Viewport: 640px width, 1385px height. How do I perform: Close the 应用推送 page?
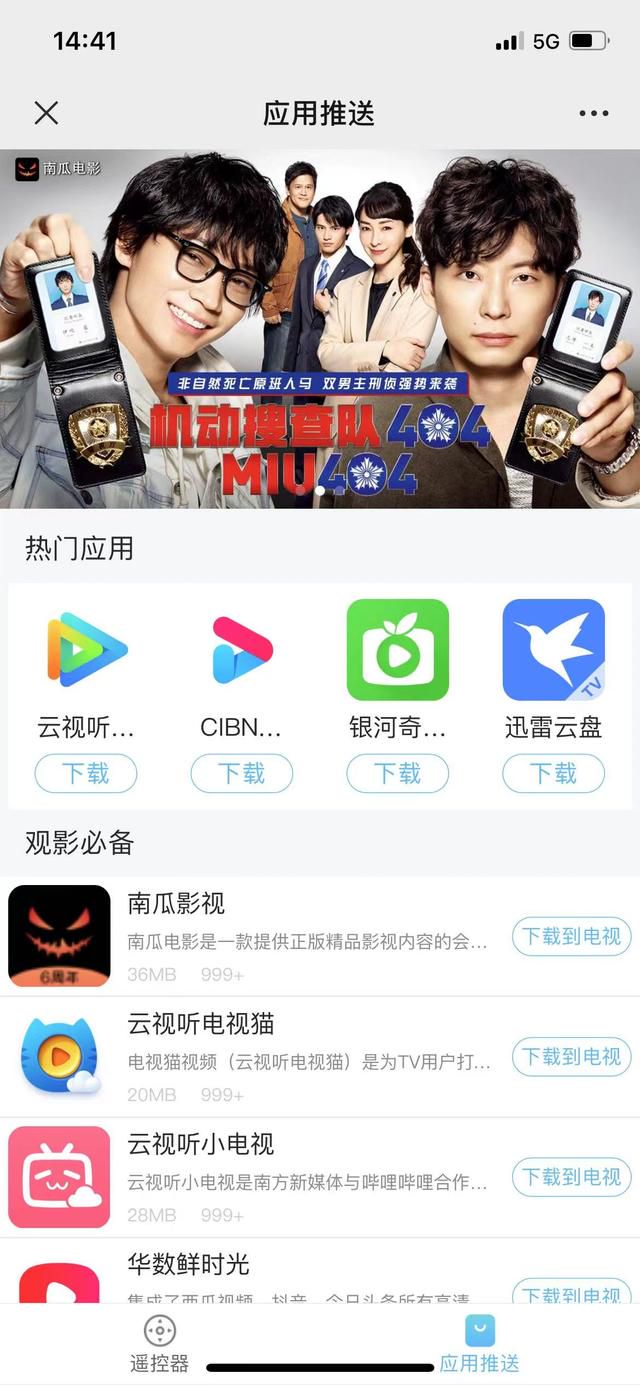pyautogui.click(x=46, y=113)
